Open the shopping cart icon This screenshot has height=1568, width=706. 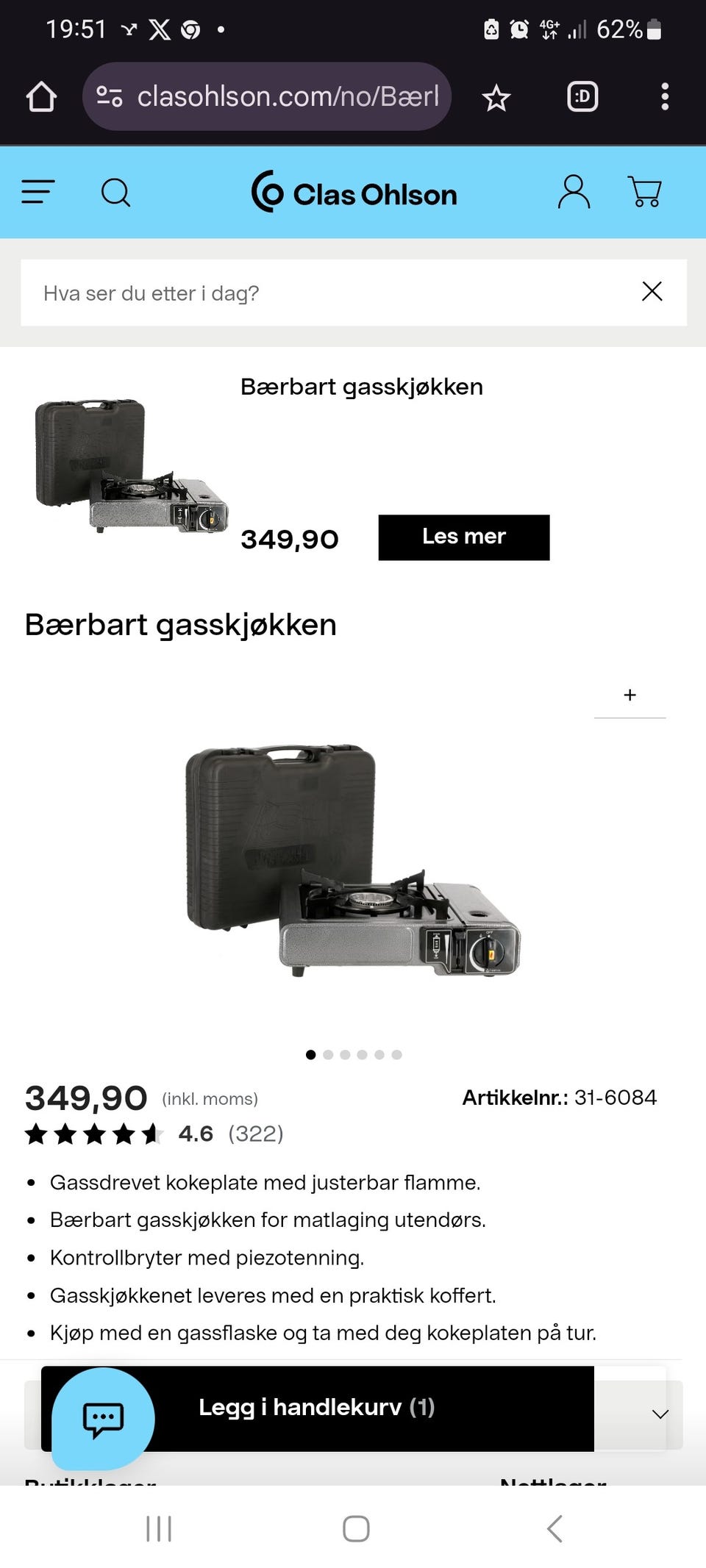646,192
